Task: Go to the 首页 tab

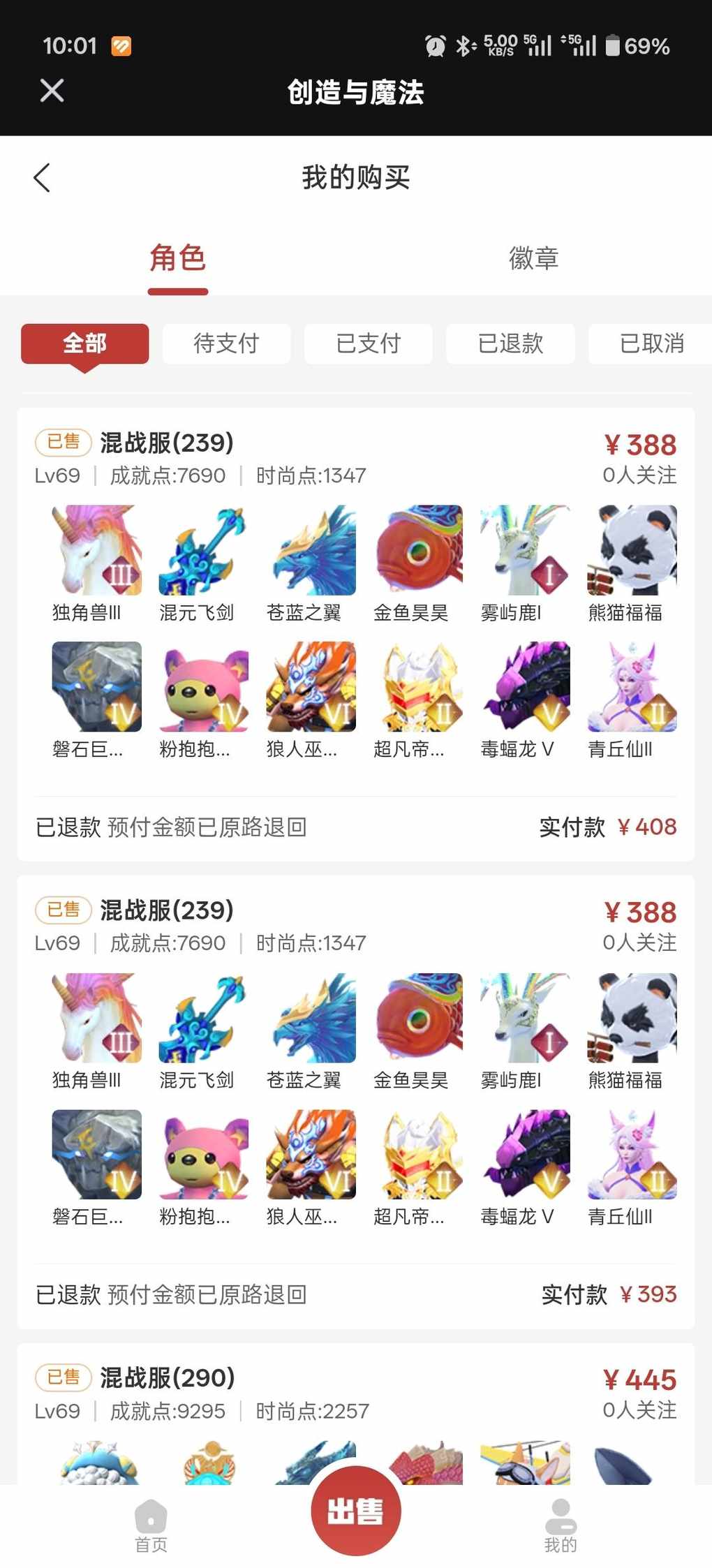Action: tap(151, 1526)
